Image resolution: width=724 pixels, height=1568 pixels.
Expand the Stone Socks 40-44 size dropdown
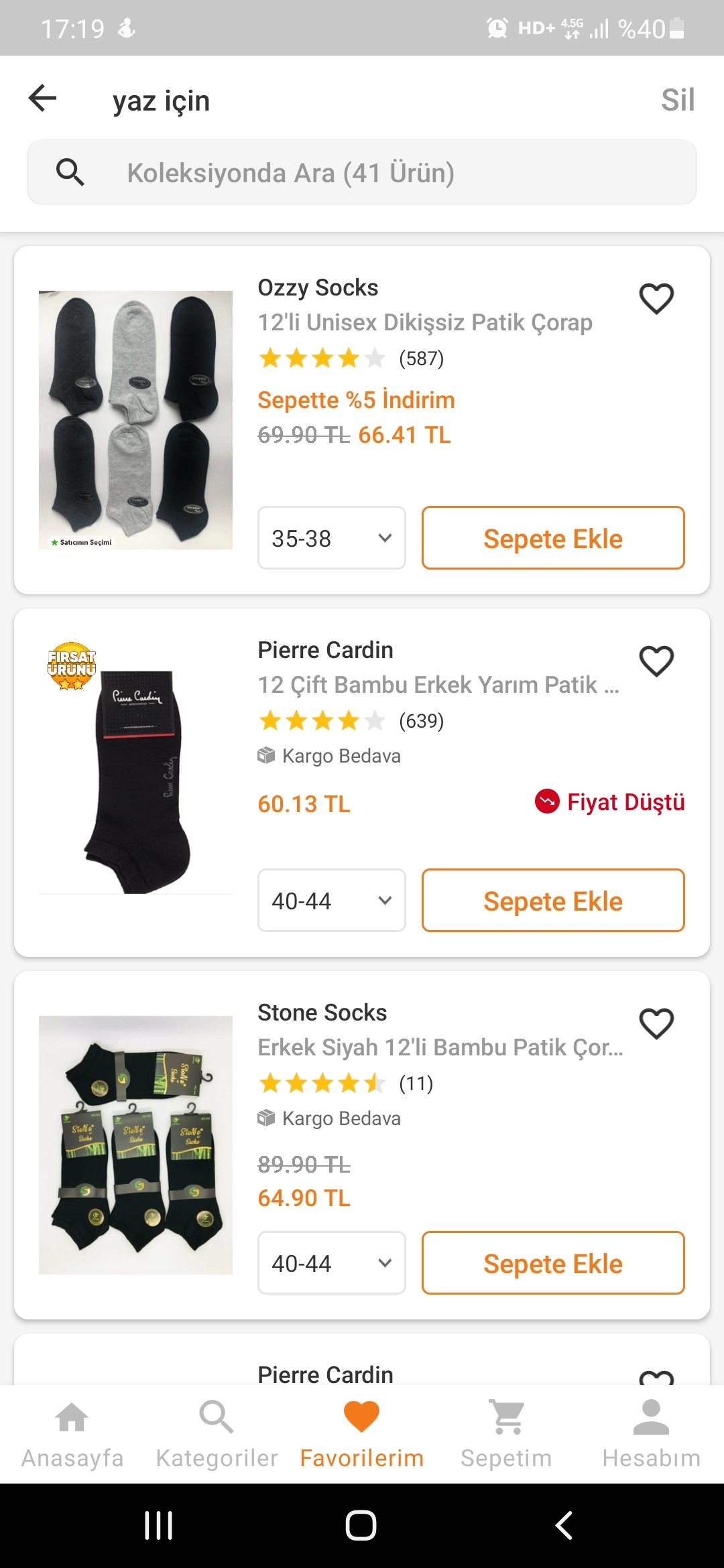(331, 1262)
